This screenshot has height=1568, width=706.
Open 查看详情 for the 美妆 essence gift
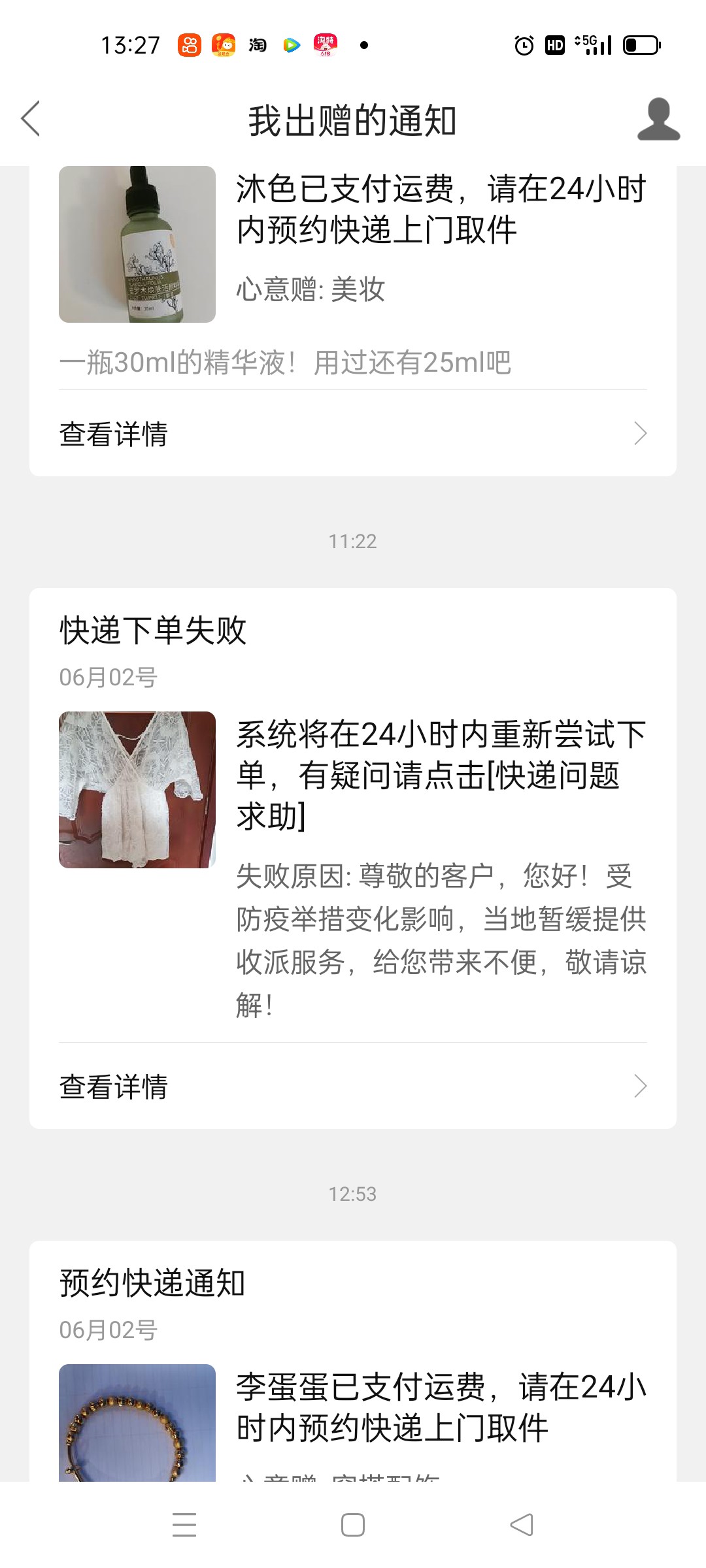point(353,434)
